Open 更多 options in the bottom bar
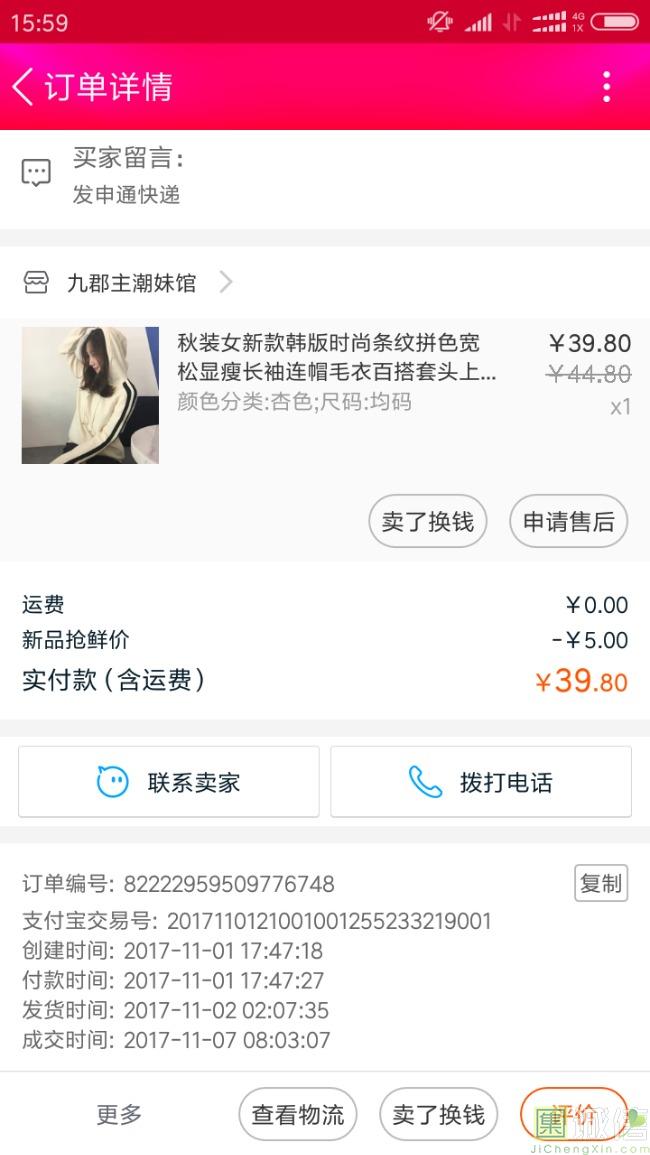 (x=119, y=1114)
